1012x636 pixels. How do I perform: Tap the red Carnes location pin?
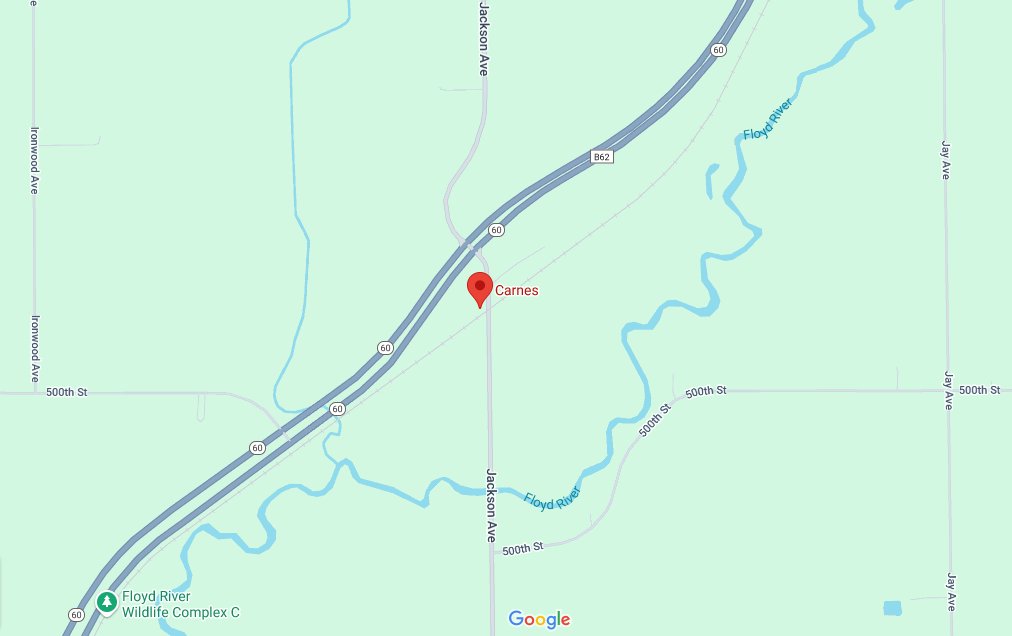[x=480, y=288]
